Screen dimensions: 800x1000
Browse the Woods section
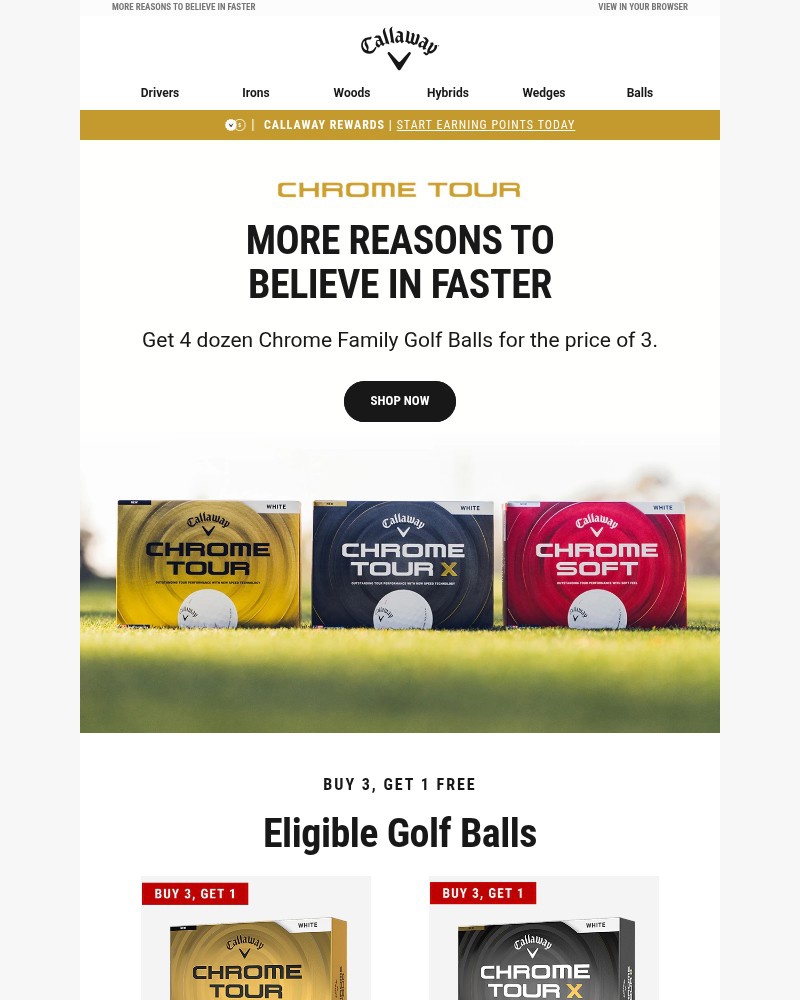click(351, 92)
